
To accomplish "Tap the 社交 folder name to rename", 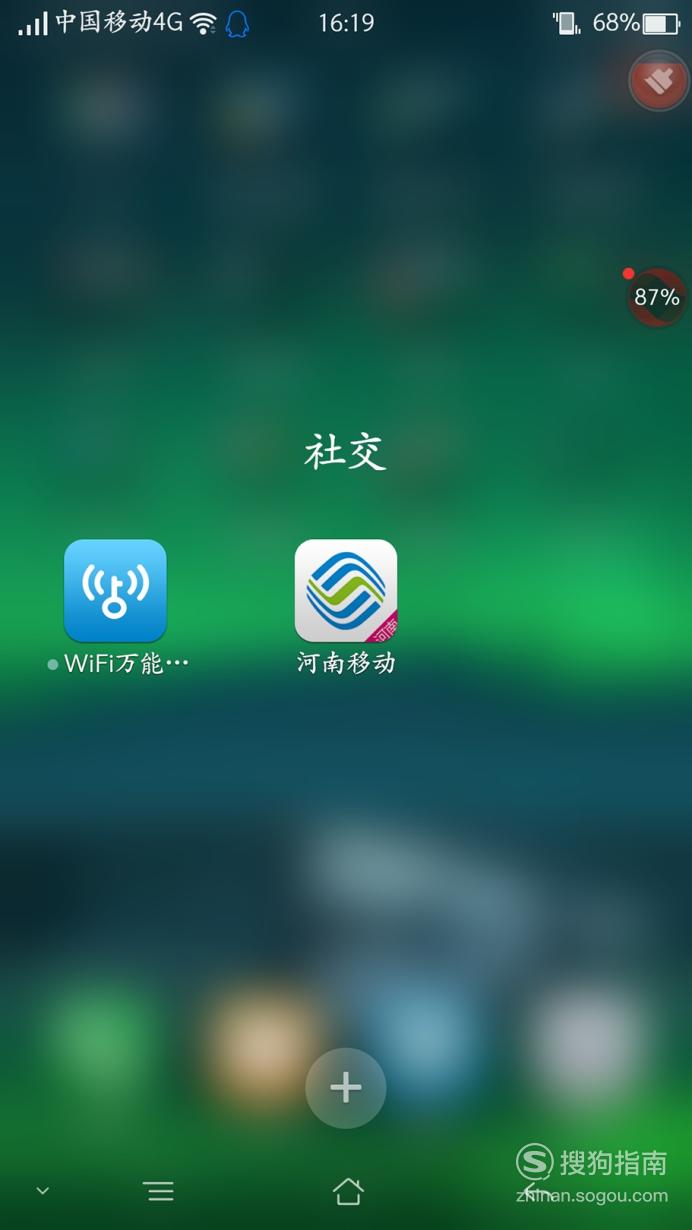I will (345, 453).
